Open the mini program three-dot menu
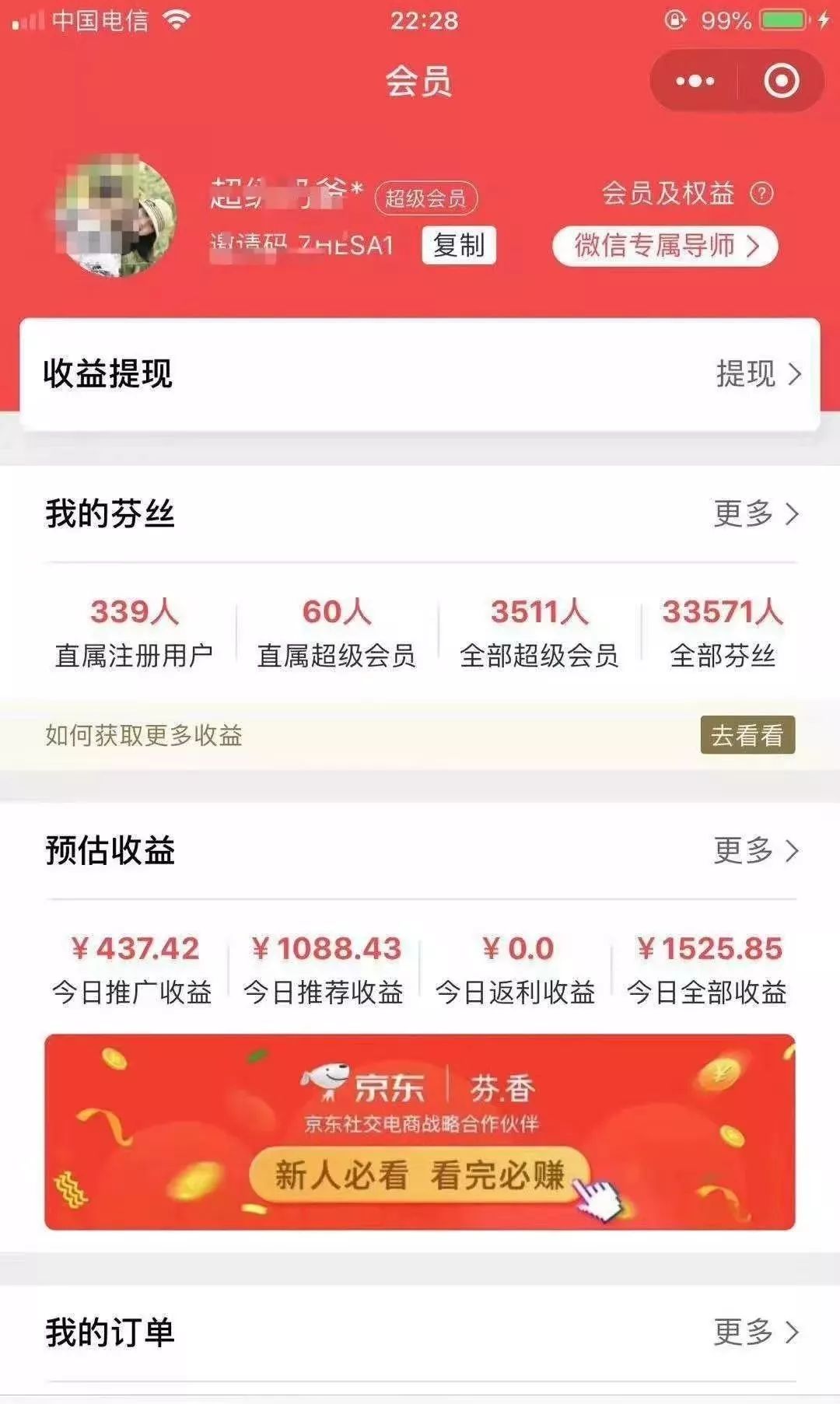This screenshot has width=840, height=1404. (x=695, y=81)
